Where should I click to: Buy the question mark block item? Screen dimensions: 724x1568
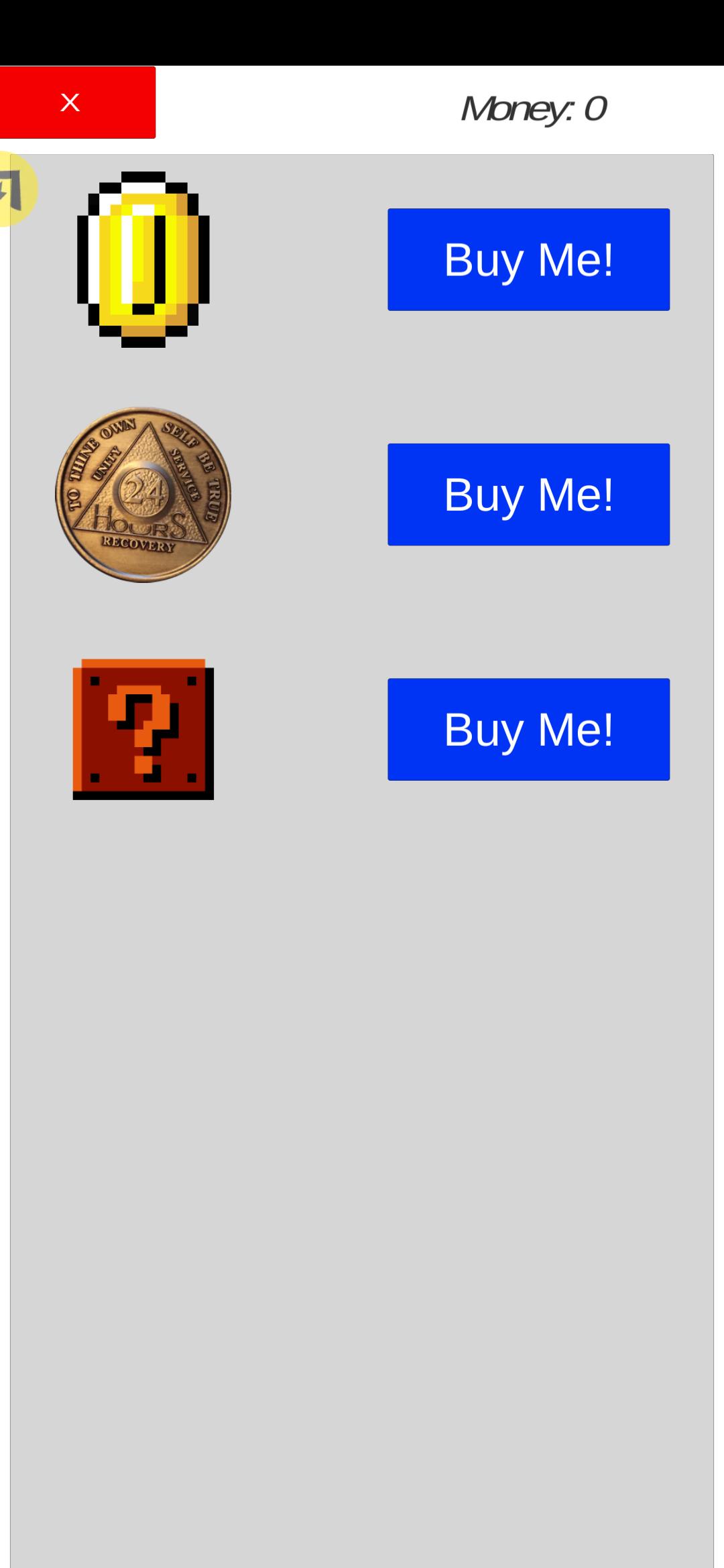pos(528,729)
